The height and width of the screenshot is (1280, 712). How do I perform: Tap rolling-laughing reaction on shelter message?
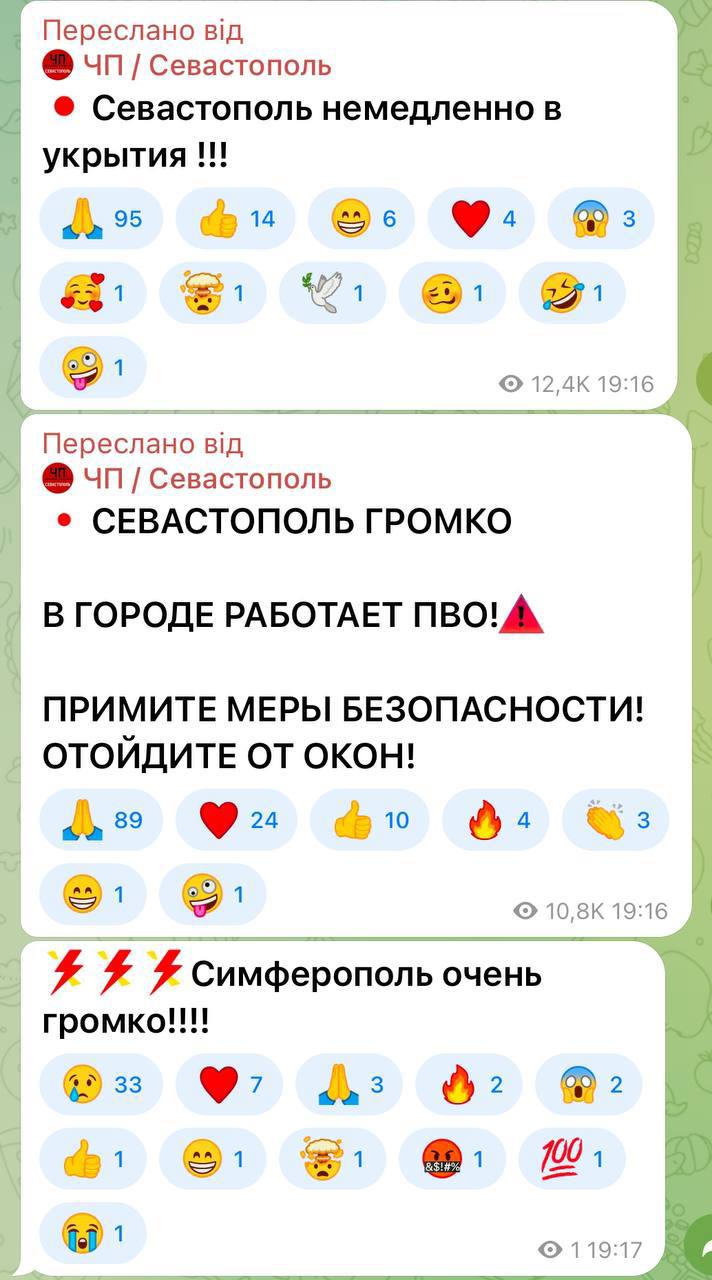tap(571, 293)
